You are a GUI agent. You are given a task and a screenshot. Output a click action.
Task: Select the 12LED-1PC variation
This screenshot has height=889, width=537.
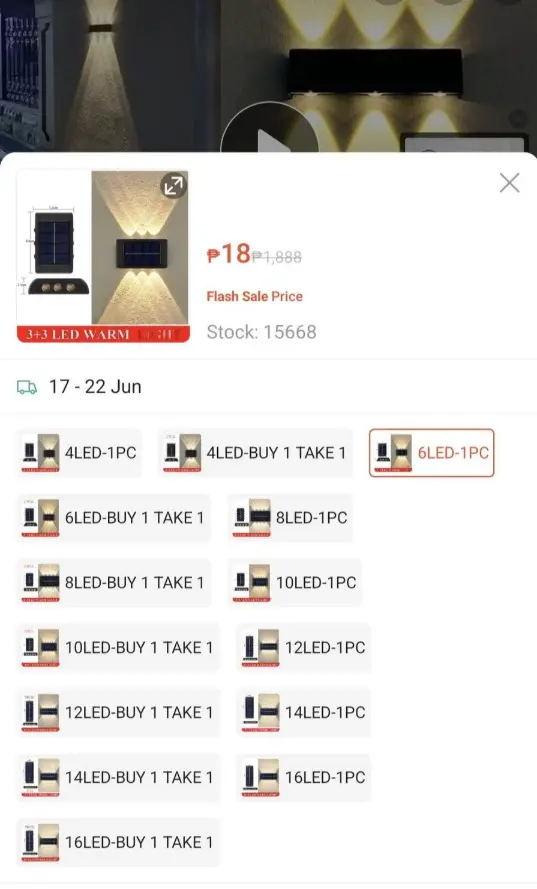pos(303,647)
